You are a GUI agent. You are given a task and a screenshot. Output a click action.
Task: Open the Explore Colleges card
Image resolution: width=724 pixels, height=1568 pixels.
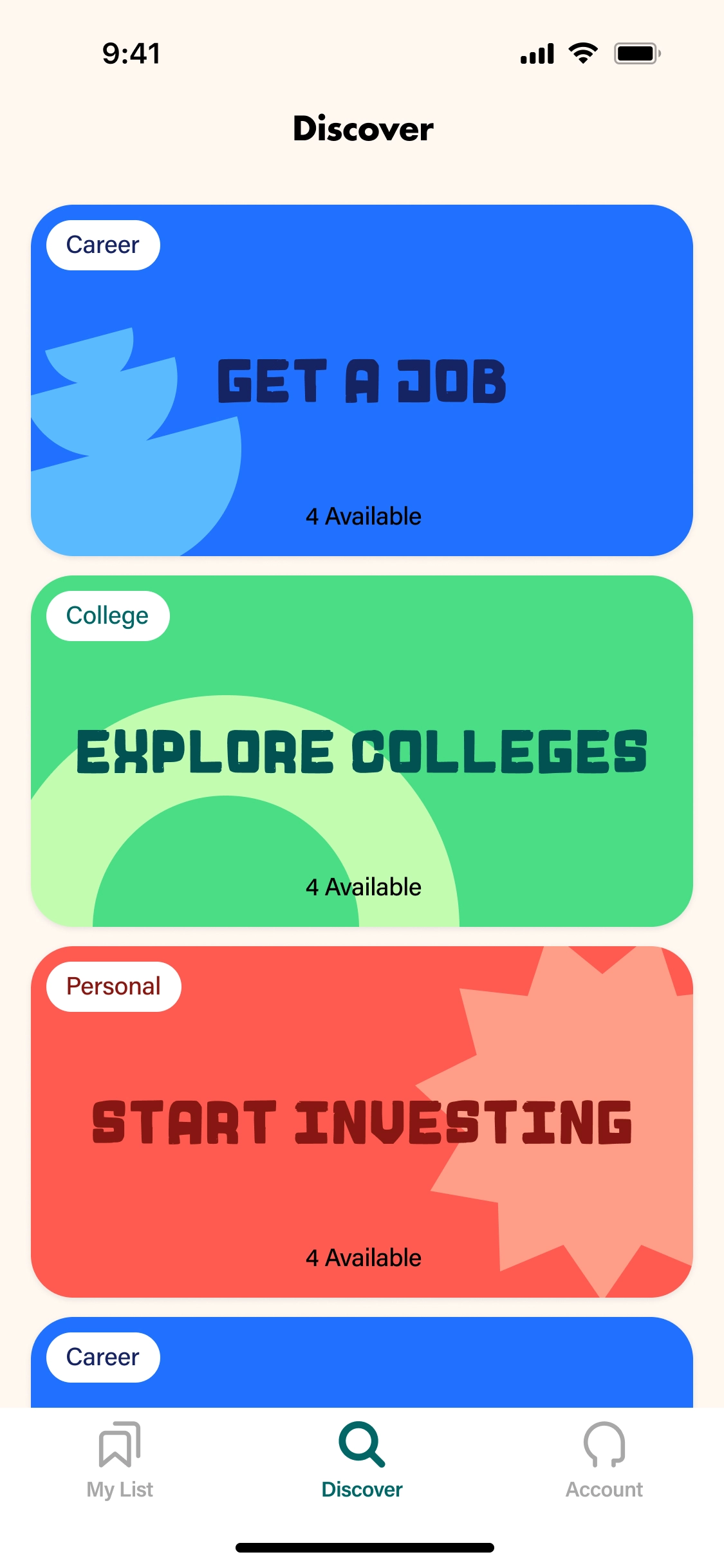pyautogui.click(x=362, y=751)
